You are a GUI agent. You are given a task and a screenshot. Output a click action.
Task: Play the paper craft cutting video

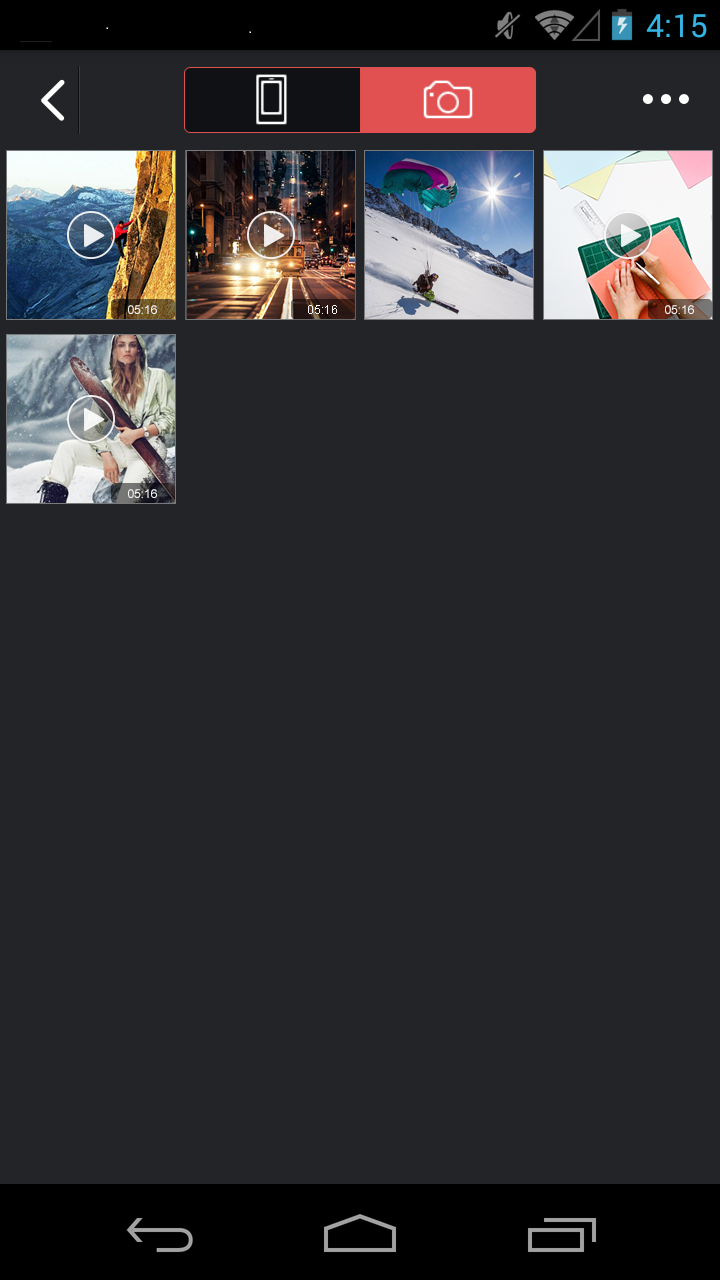point(628,235)
